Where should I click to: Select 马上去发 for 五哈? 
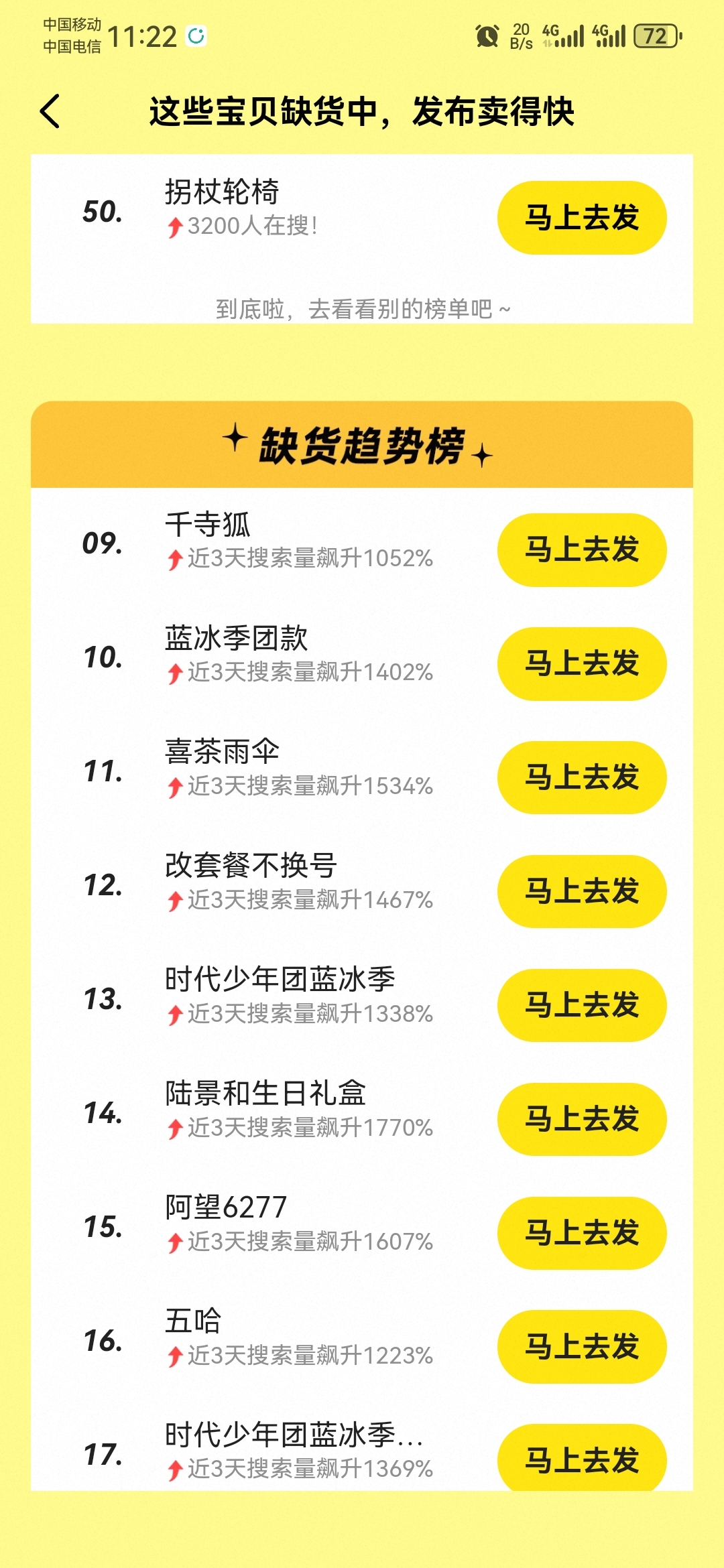coord(582,1347)
